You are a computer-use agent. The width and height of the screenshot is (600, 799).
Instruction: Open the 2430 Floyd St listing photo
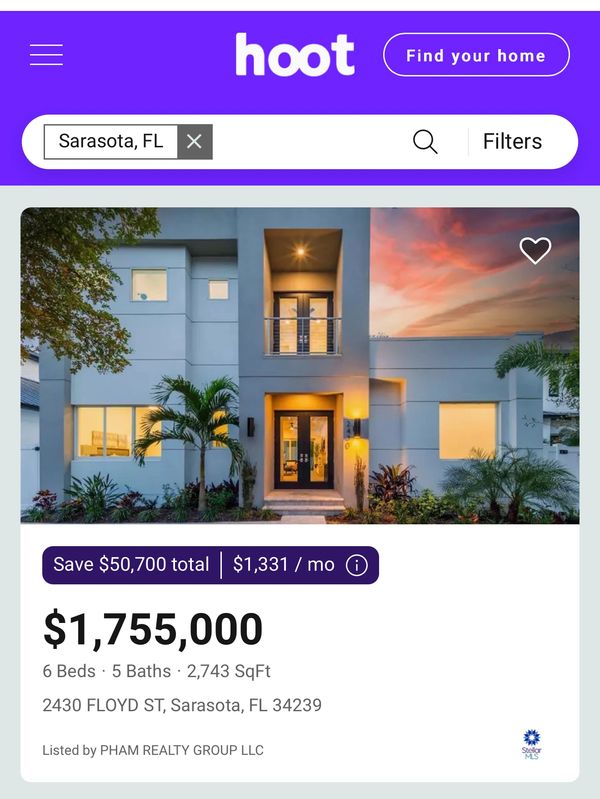point(300,365)
